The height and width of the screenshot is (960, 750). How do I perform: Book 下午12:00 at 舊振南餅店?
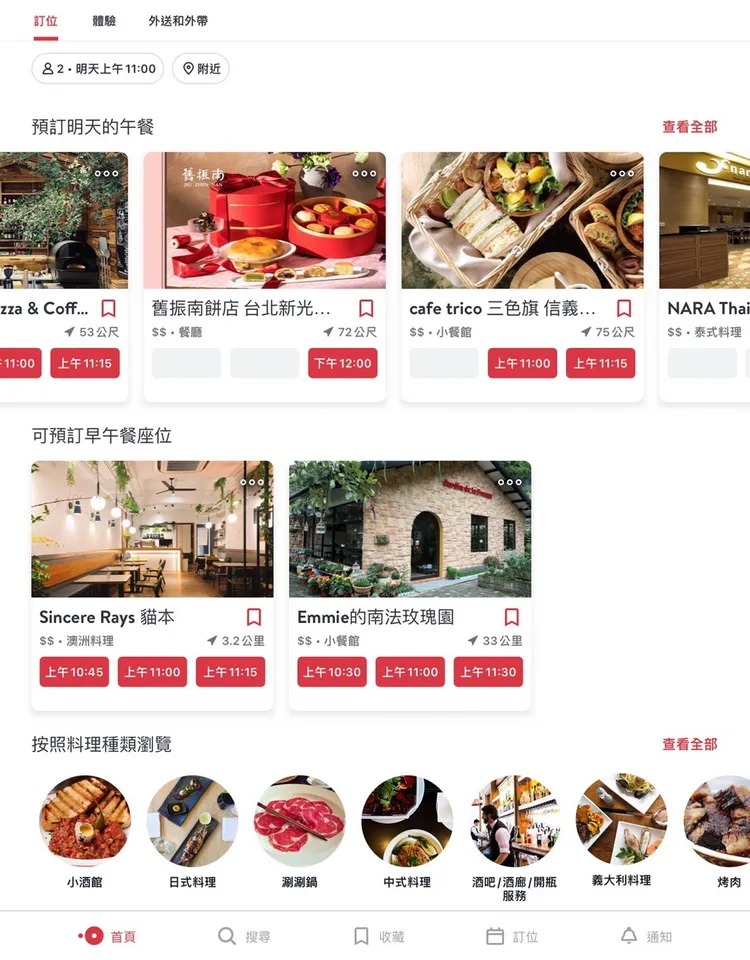pos(342,363)
